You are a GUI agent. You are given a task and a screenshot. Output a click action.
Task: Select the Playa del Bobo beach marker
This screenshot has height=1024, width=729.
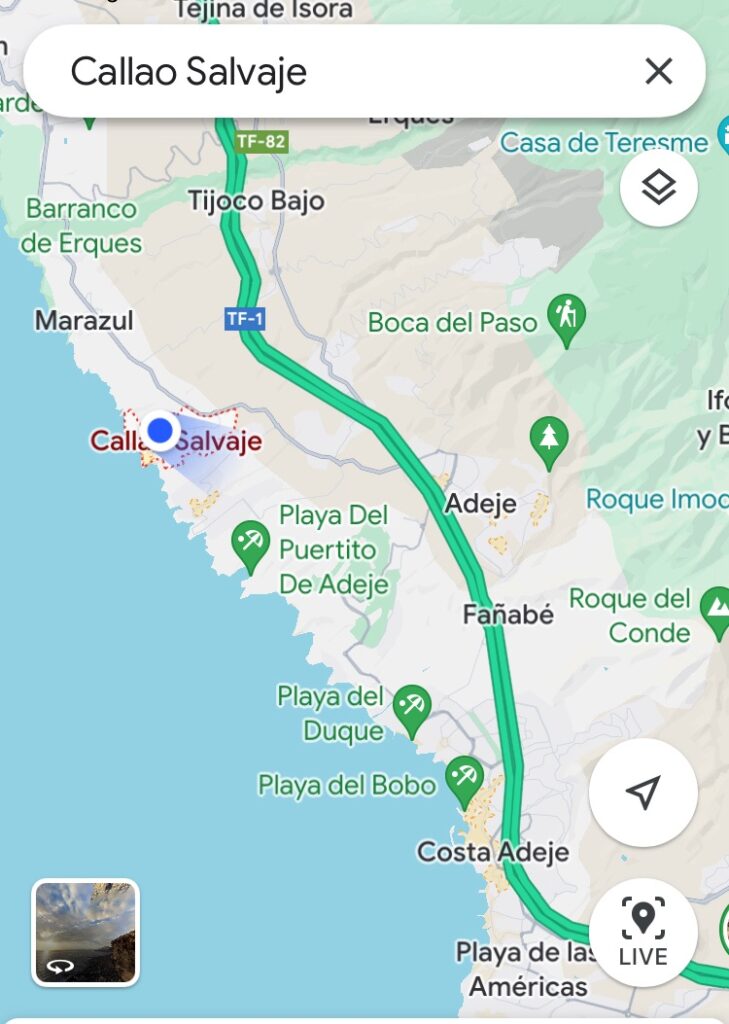pos(464,779)
